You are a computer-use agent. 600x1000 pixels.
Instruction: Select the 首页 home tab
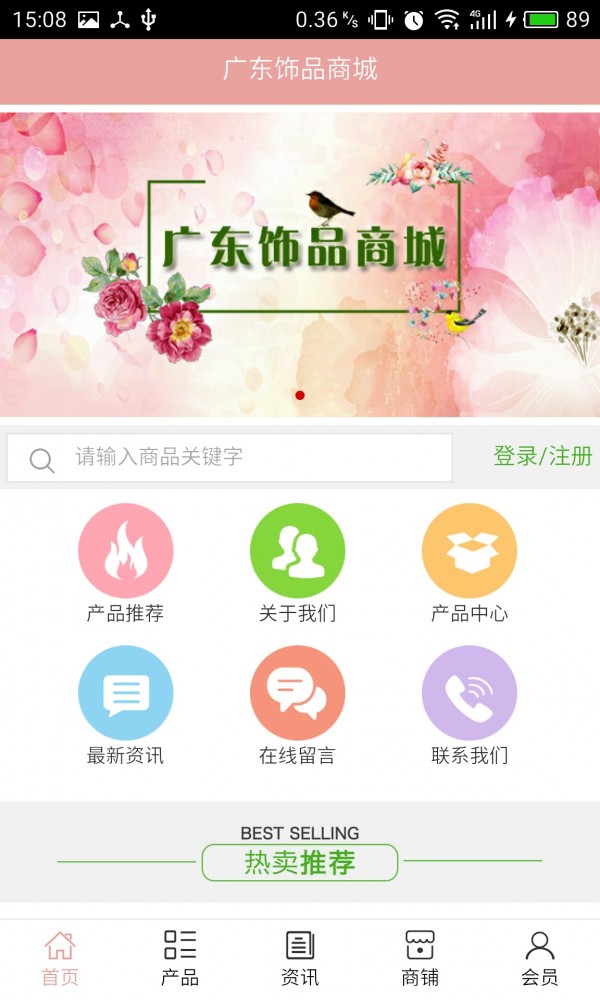coord(60,957)
